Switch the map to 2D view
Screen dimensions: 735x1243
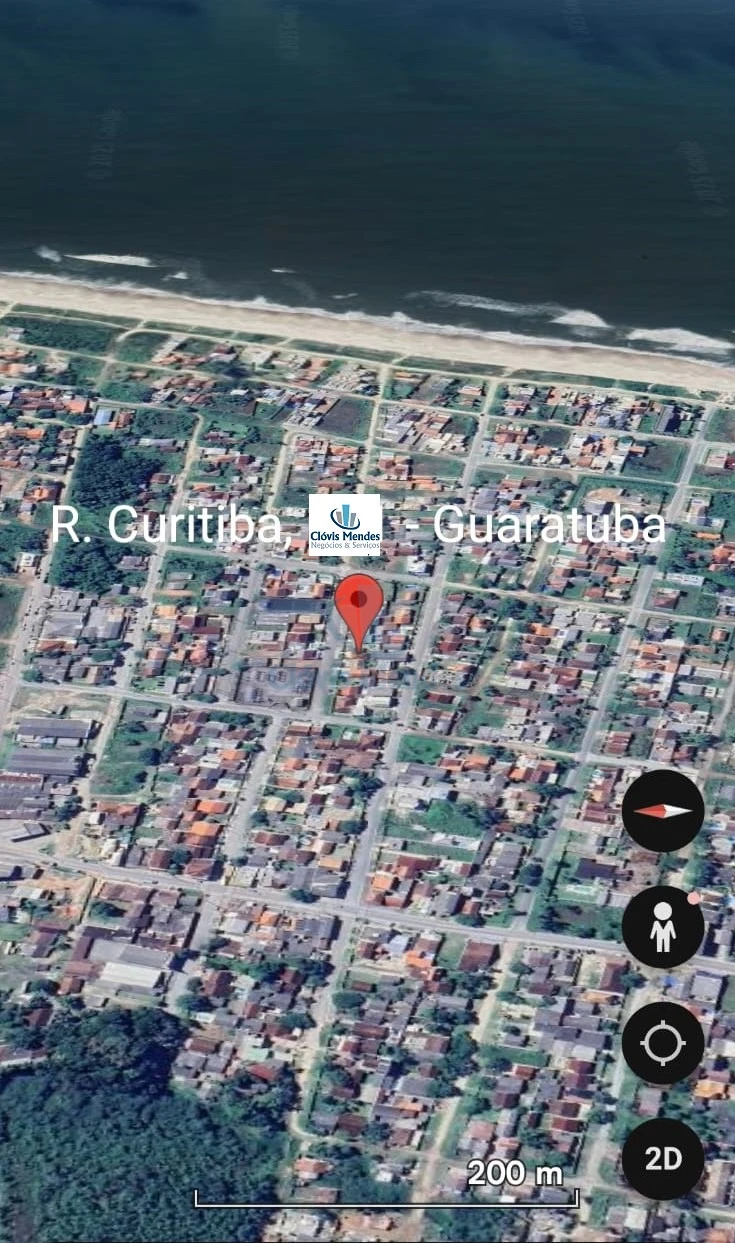pos(662,1159)
